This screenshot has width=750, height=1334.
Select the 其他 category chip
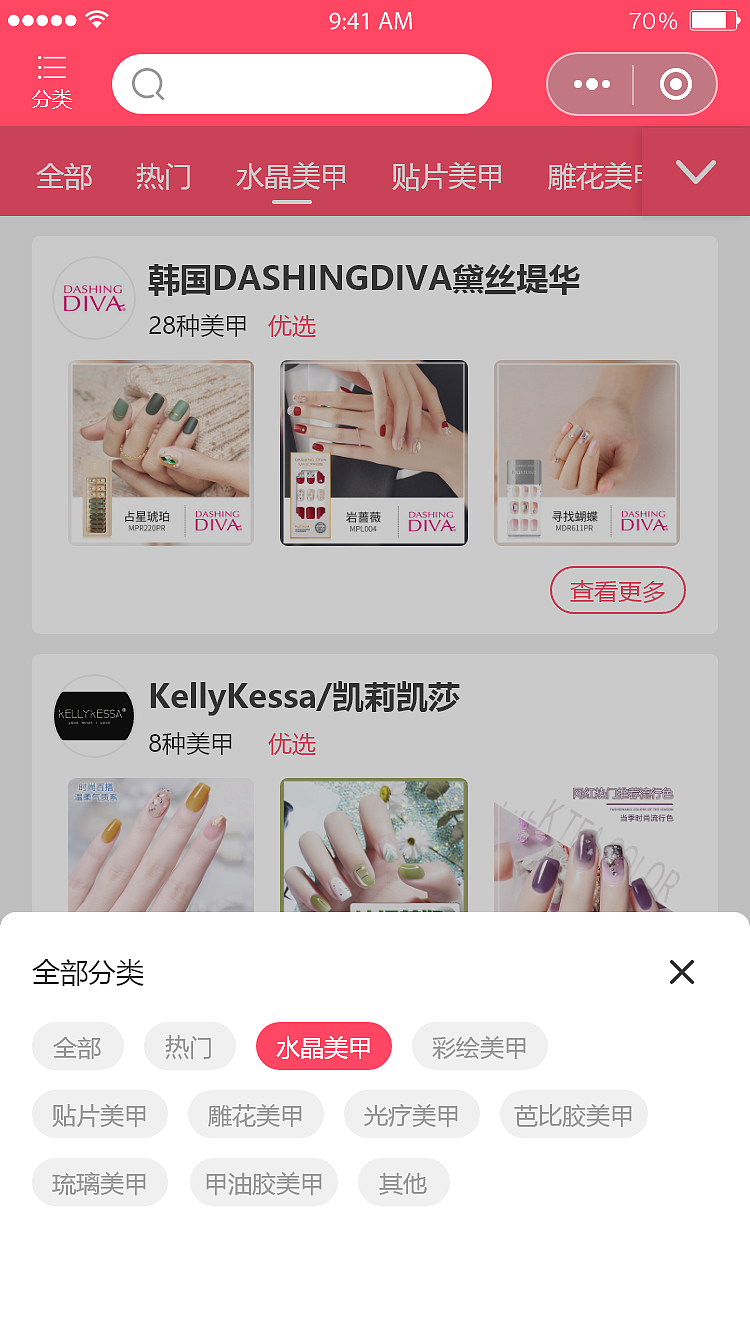tap(403, 1182)
